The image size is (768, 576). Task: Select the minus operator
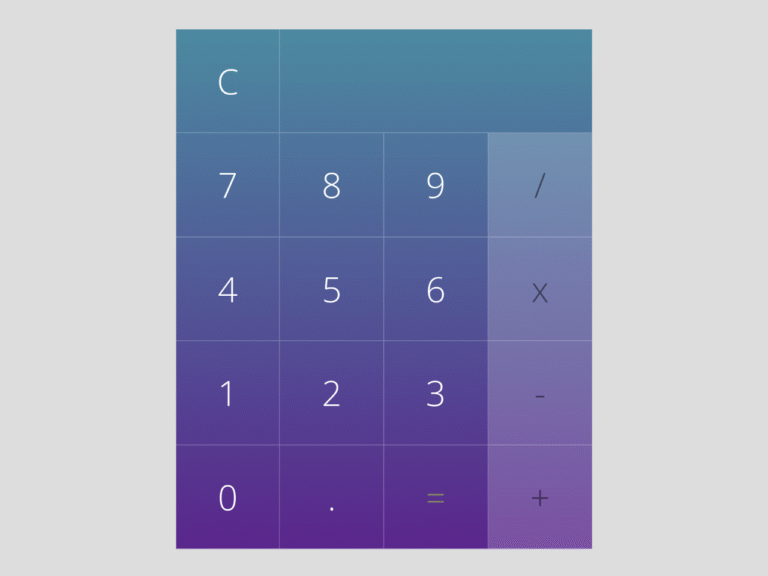540,393
